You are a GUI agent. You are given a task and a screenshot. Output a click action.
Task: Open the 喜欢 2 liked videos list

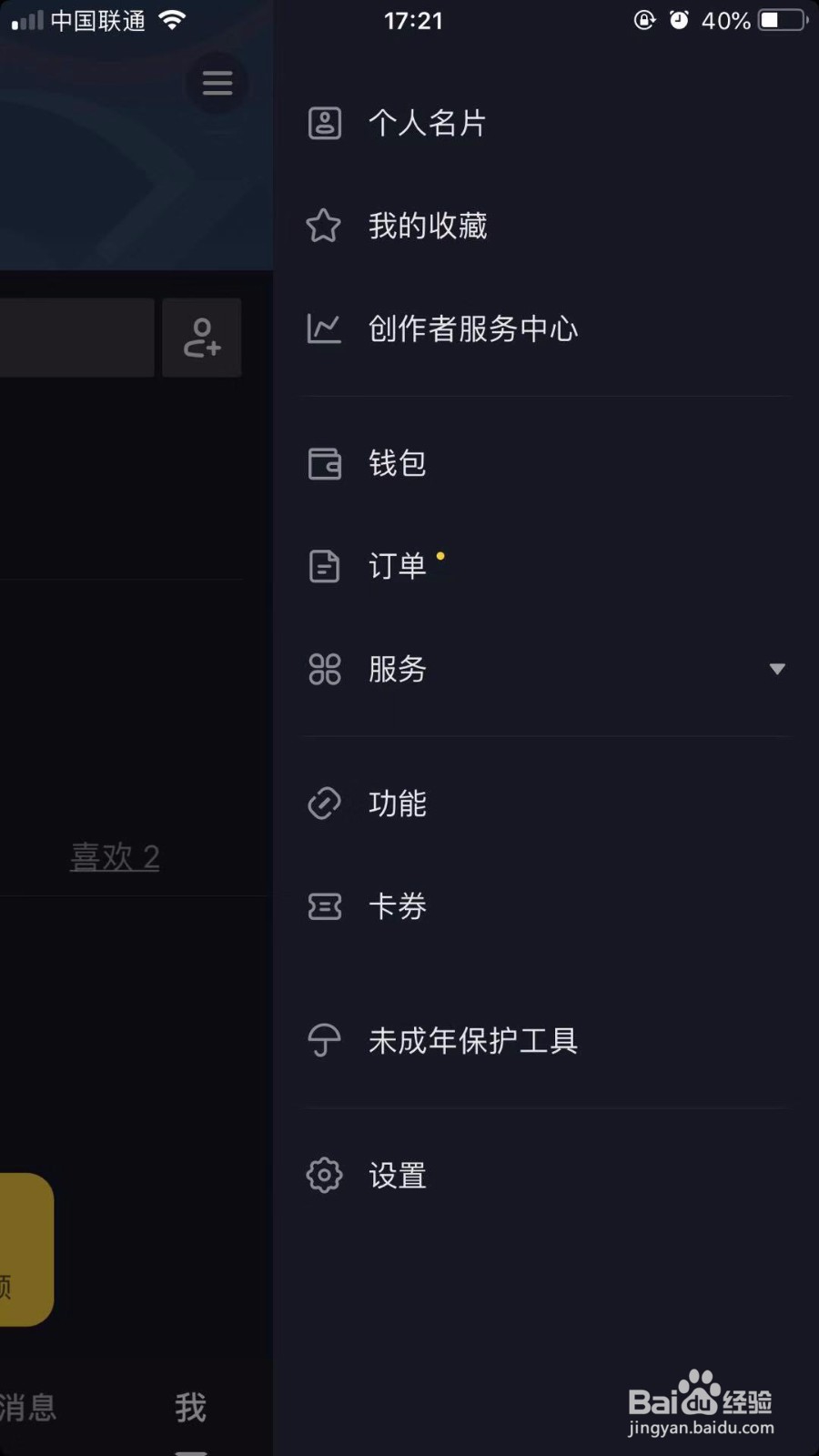(x=115, y=856)
